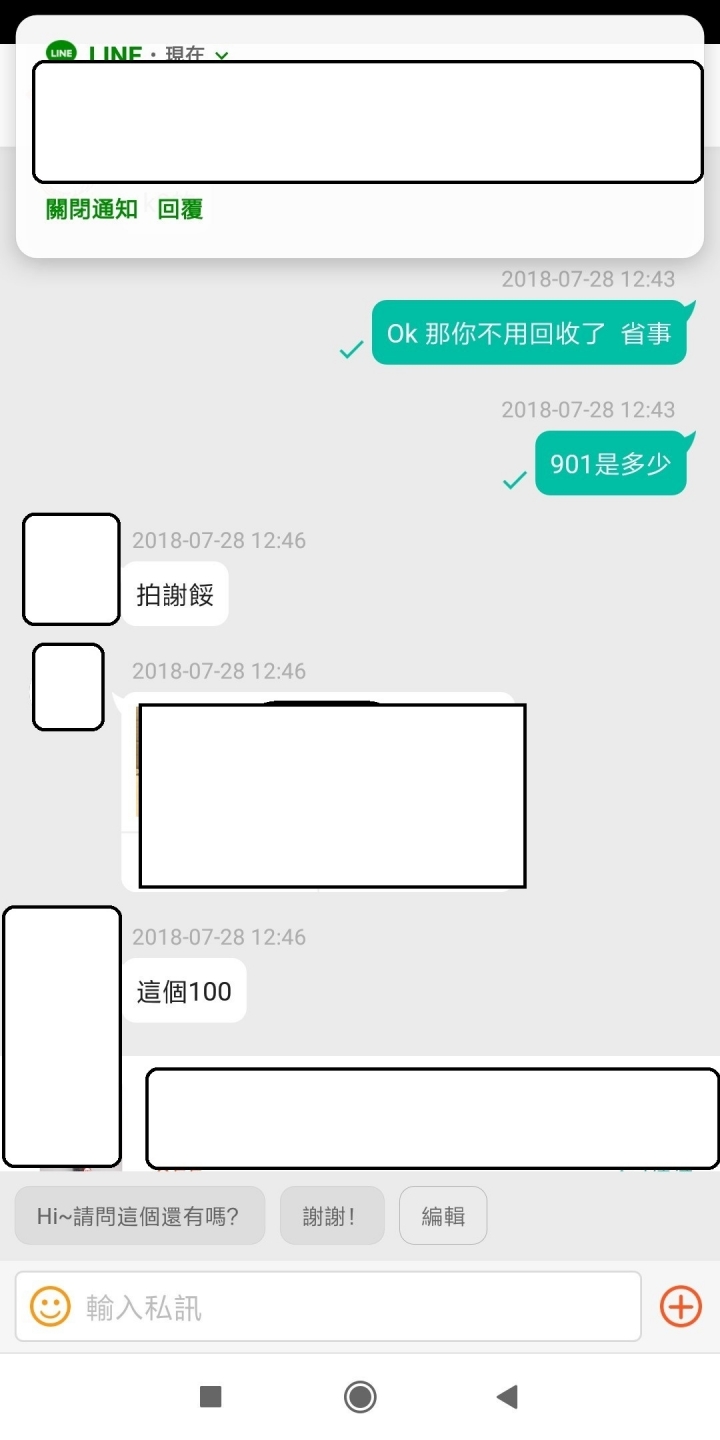Send the 謝謝! quick reply
The height and width of the screenshot is (1440, 720).
pyautogui.click(x=332, y=1215)
